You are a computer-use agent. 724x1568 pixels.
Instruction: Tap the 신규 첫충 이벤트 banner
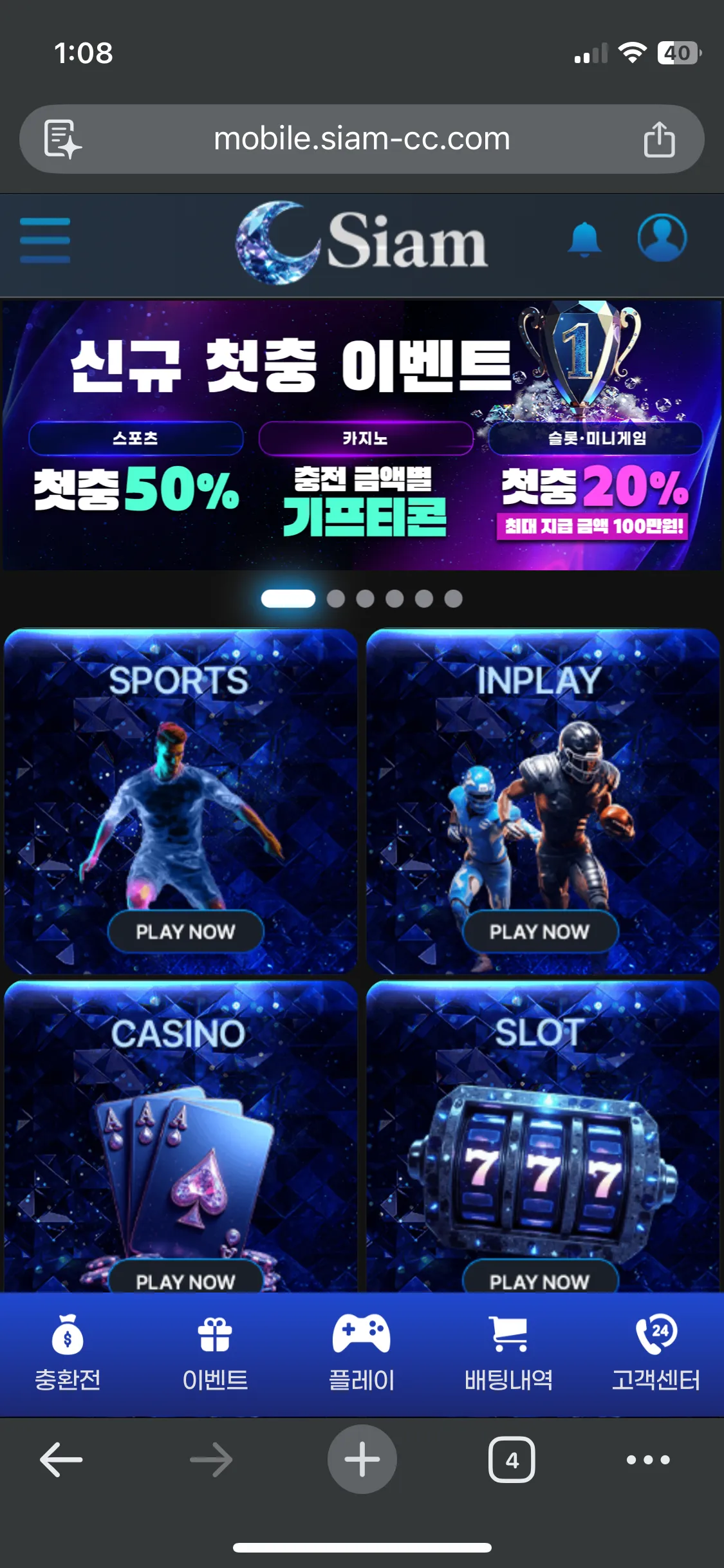[x=362, y=435]
